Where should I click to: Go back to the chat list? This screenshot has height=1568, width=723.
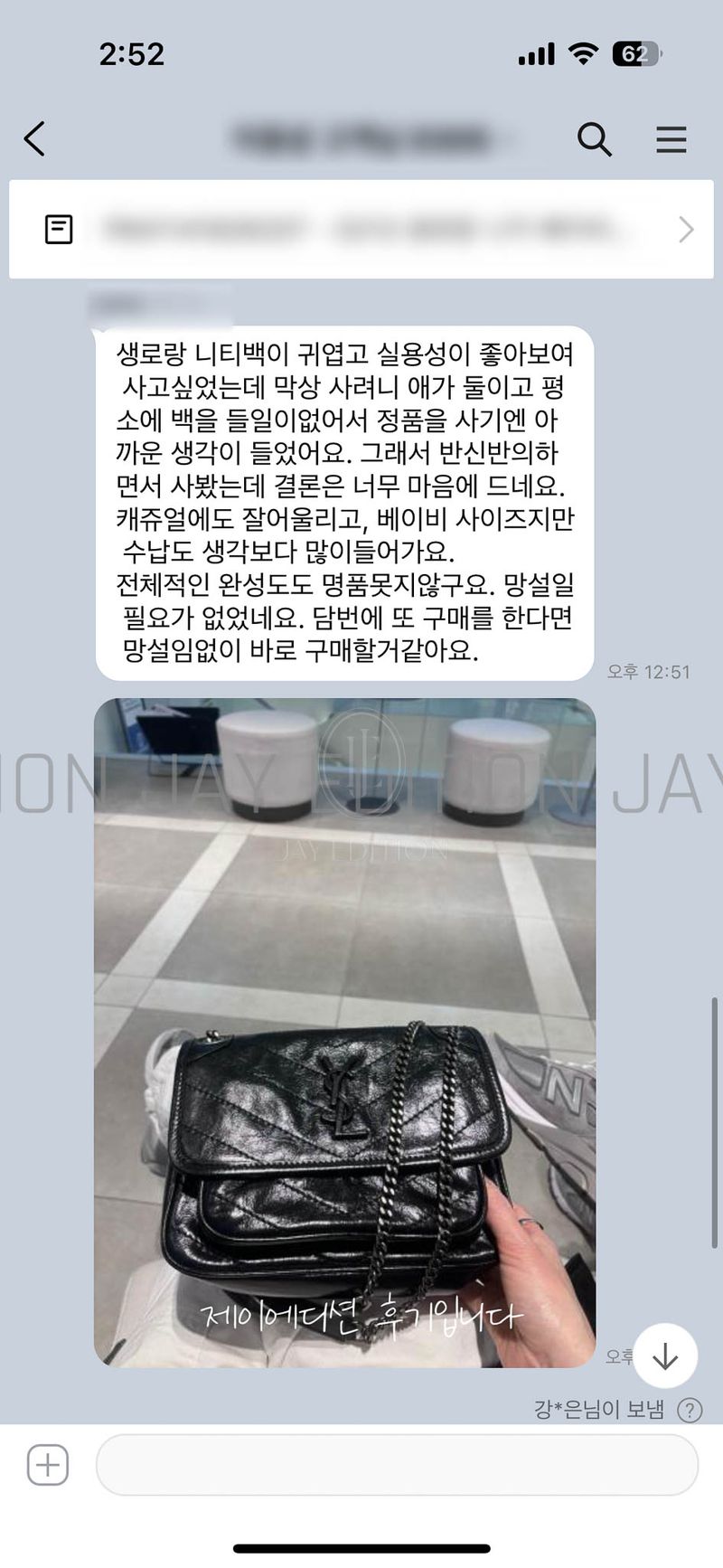coord(34,139)
